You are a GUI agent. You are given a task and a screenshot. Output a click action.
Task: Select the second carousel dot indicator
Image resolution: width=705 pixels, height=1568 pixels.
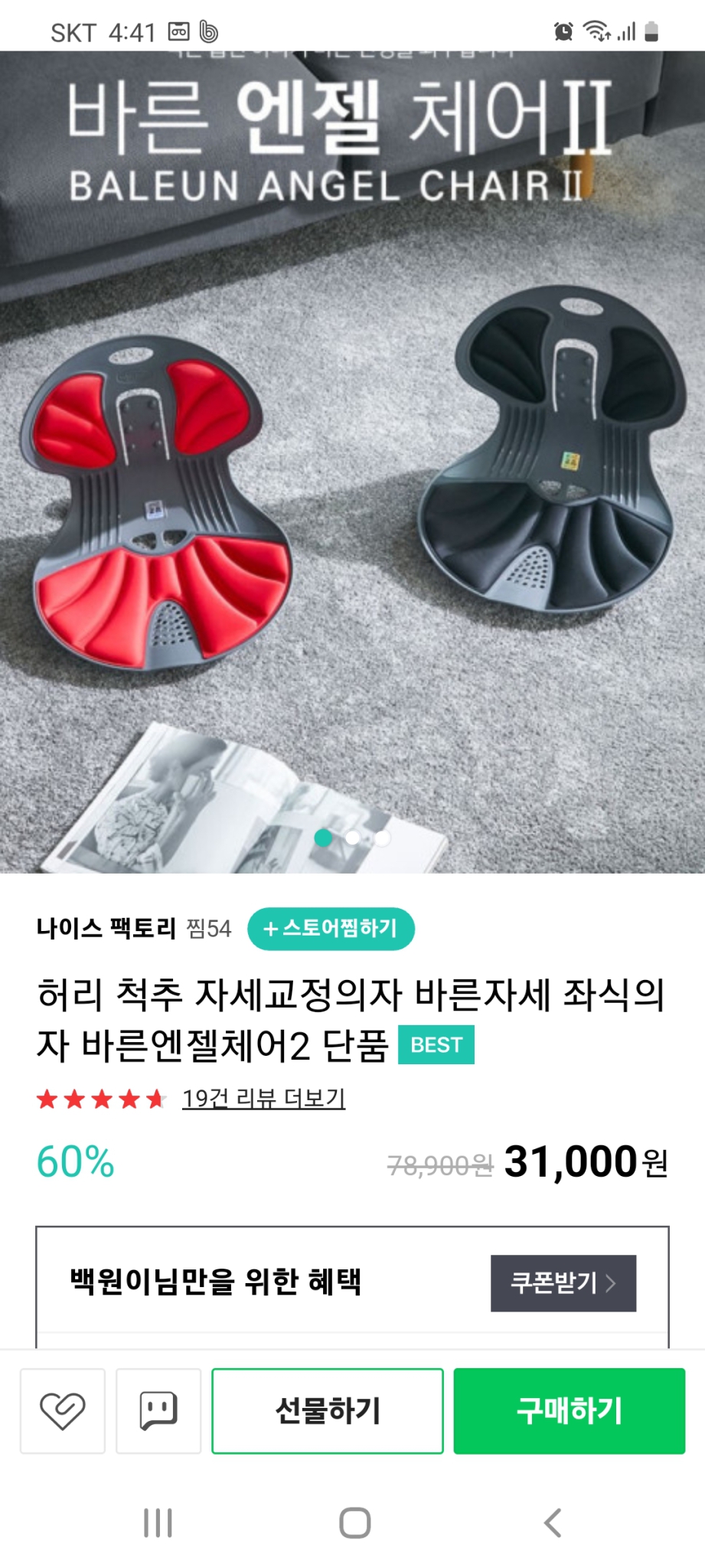click(352, 839)
